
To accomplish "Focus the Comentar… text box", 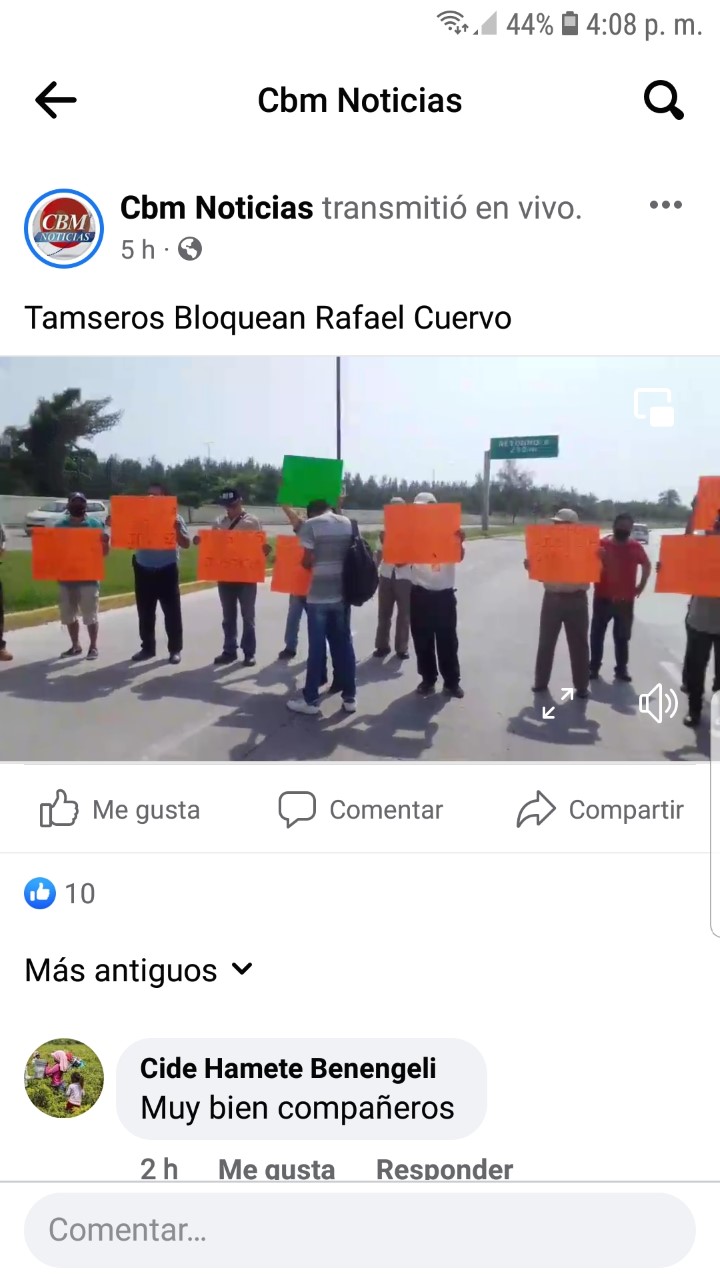I will (360, 1230).
